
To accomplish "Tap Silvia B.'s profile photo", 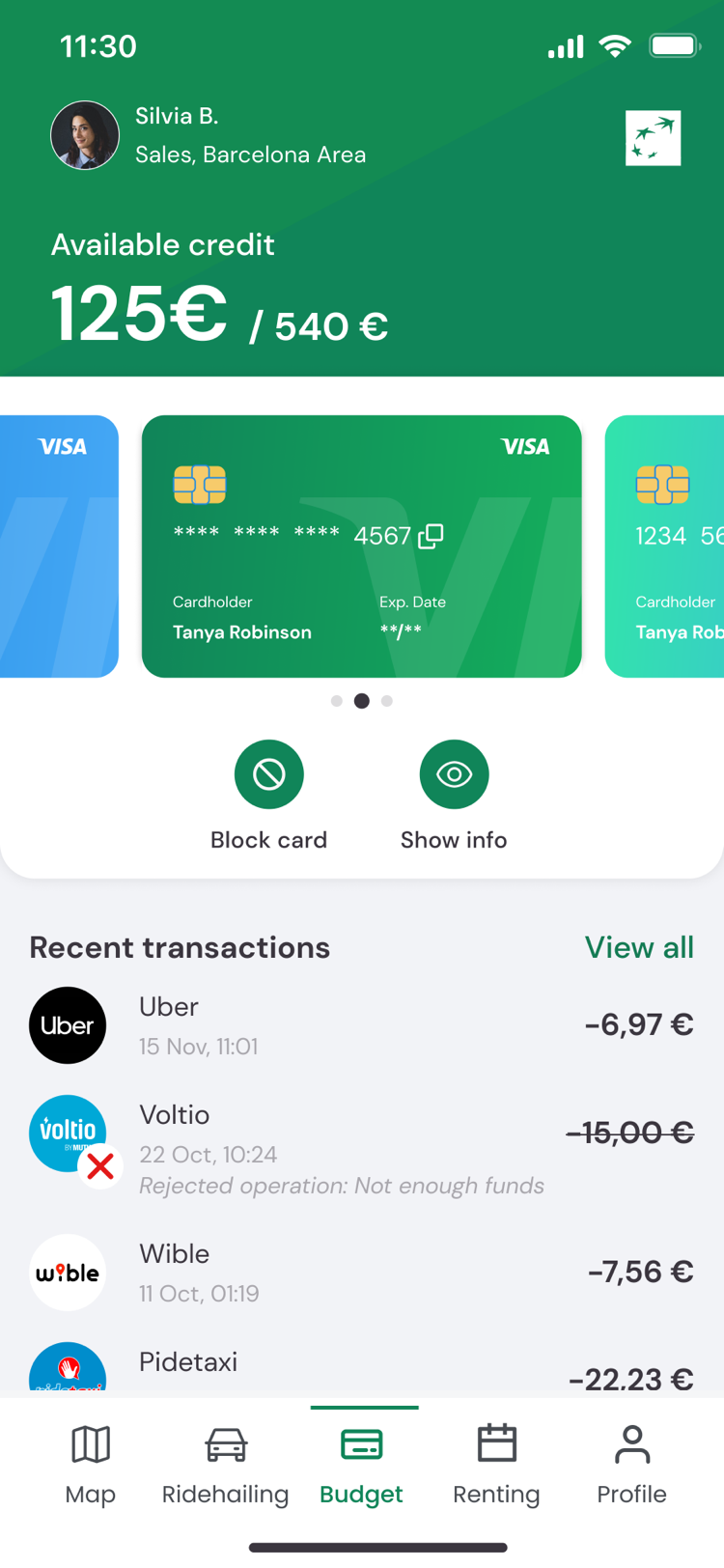I will tap(85, 135).
